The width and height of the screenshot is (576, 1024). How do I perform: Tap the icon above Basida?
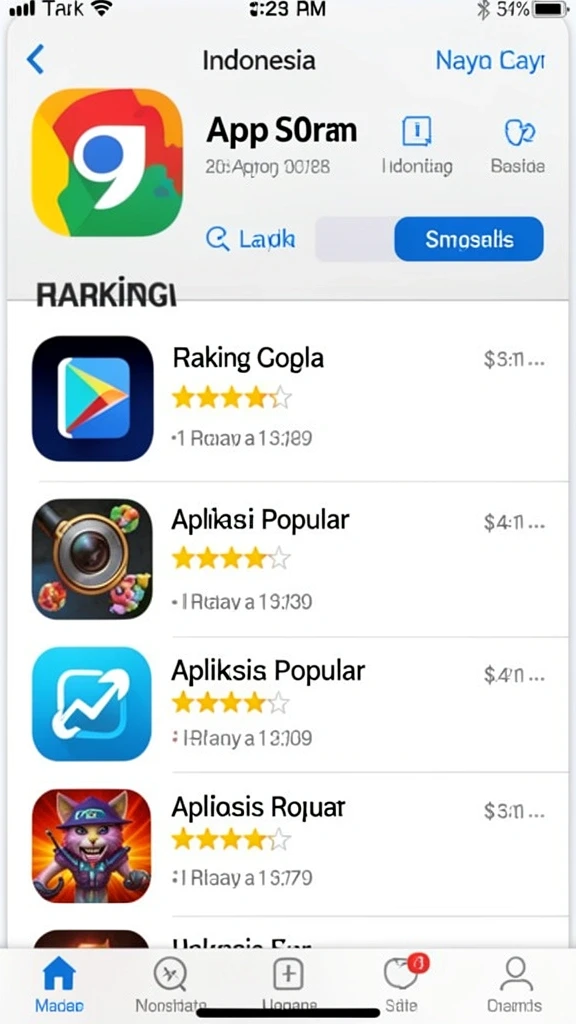tap(520, 131)
